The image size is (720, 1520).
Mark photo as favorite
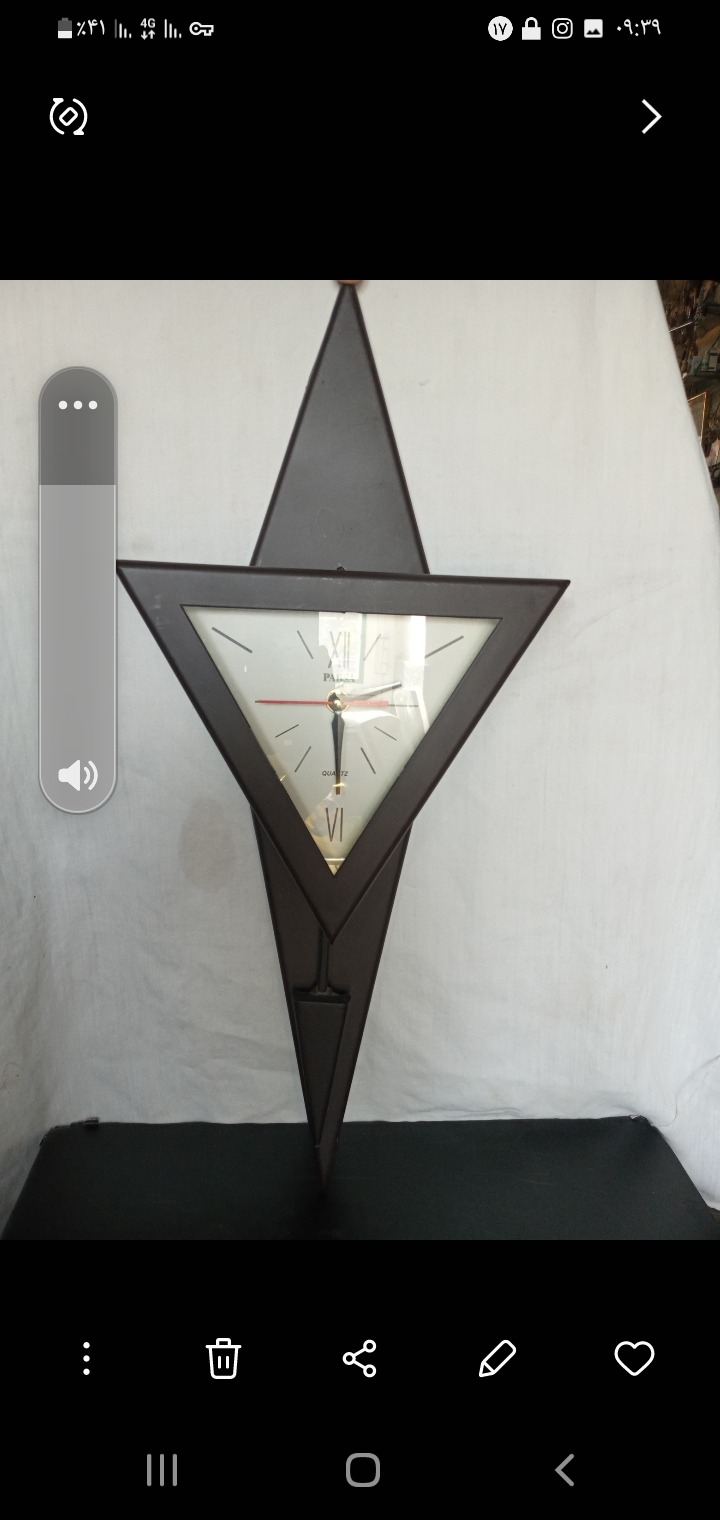pyautogui.click(x=634, y=1358)
